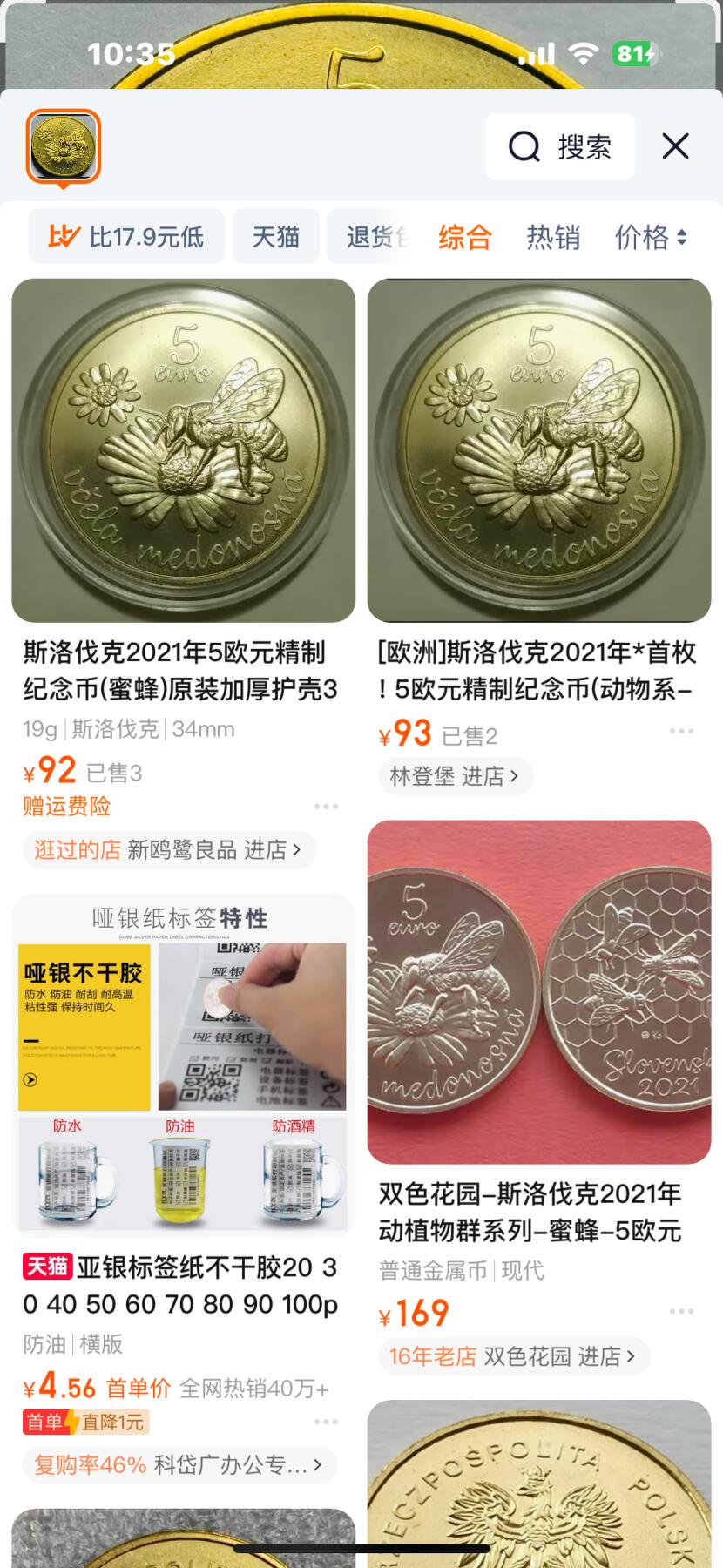723x1568 pixels.
Task: Visit the 双色花园 shop
Action: tap(559, 1356)
